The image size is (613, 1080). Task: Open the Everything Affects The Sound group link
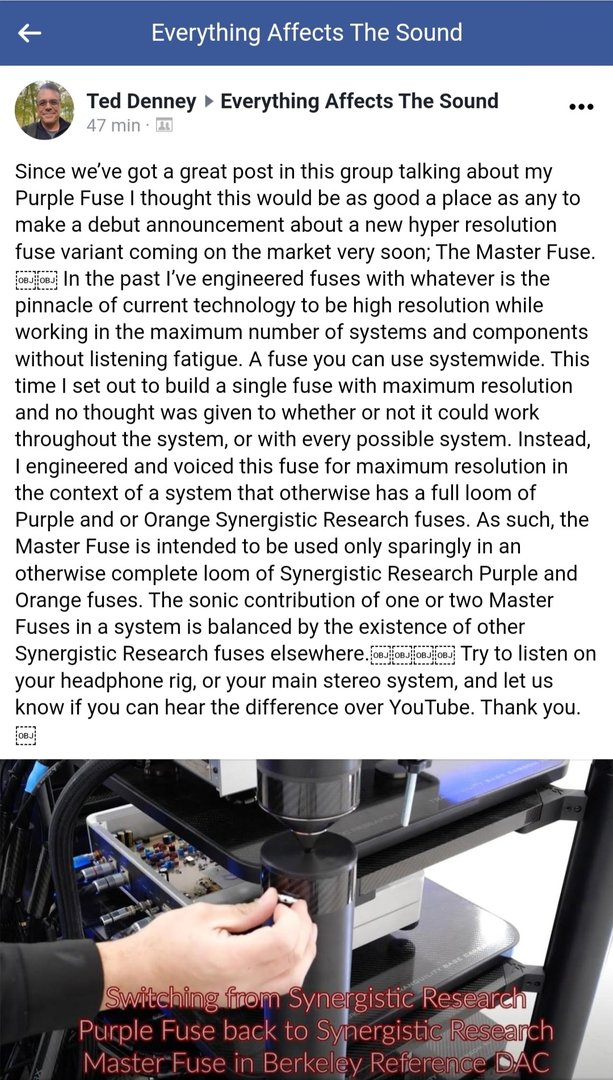358,101
